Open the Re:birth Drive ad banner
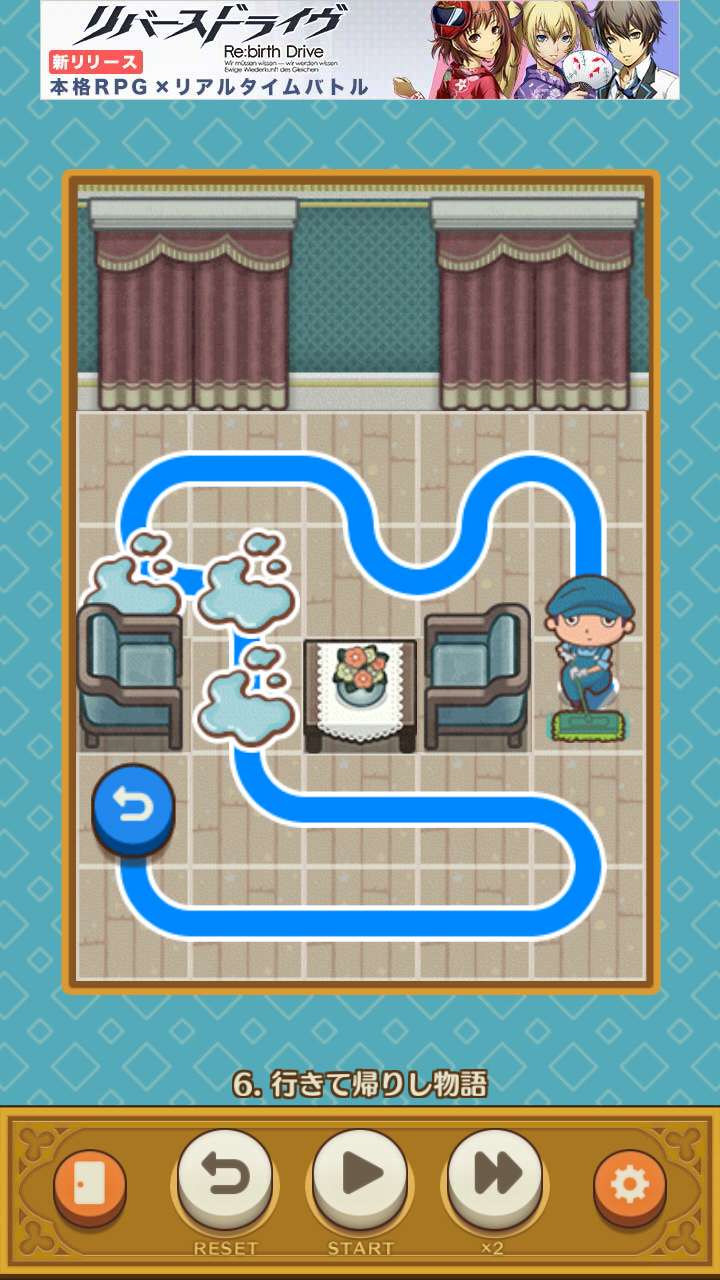720x1280 pixels. click(x=360, y=50)
